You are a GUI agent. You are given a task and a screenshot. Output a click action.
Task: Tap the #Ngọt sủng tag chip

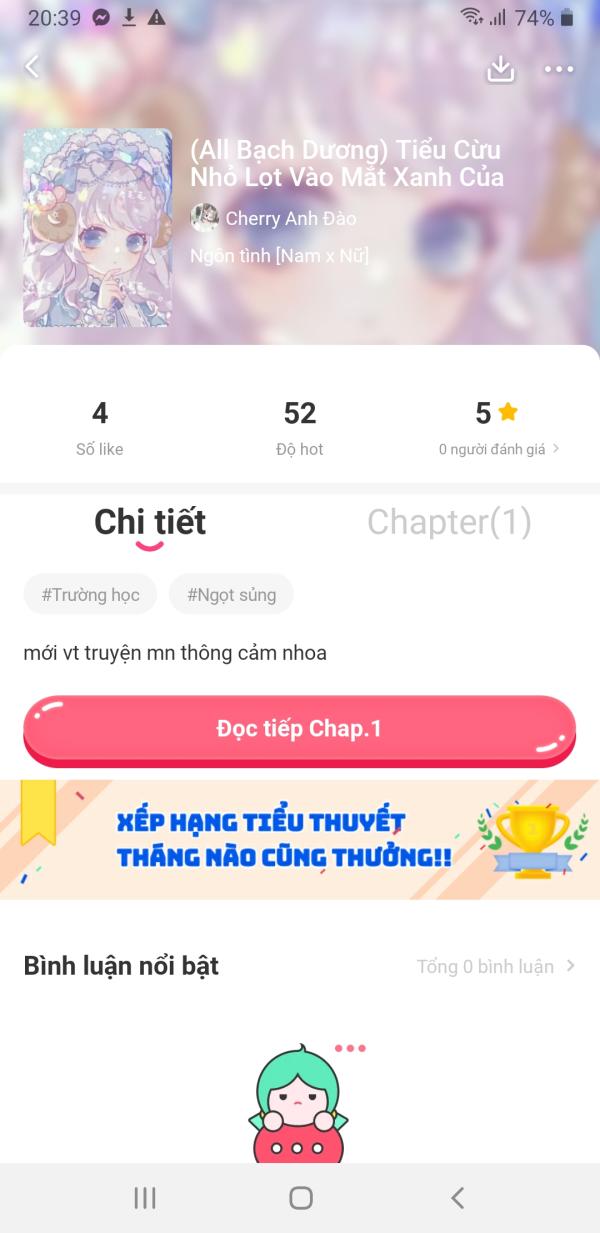coord(231,595)
